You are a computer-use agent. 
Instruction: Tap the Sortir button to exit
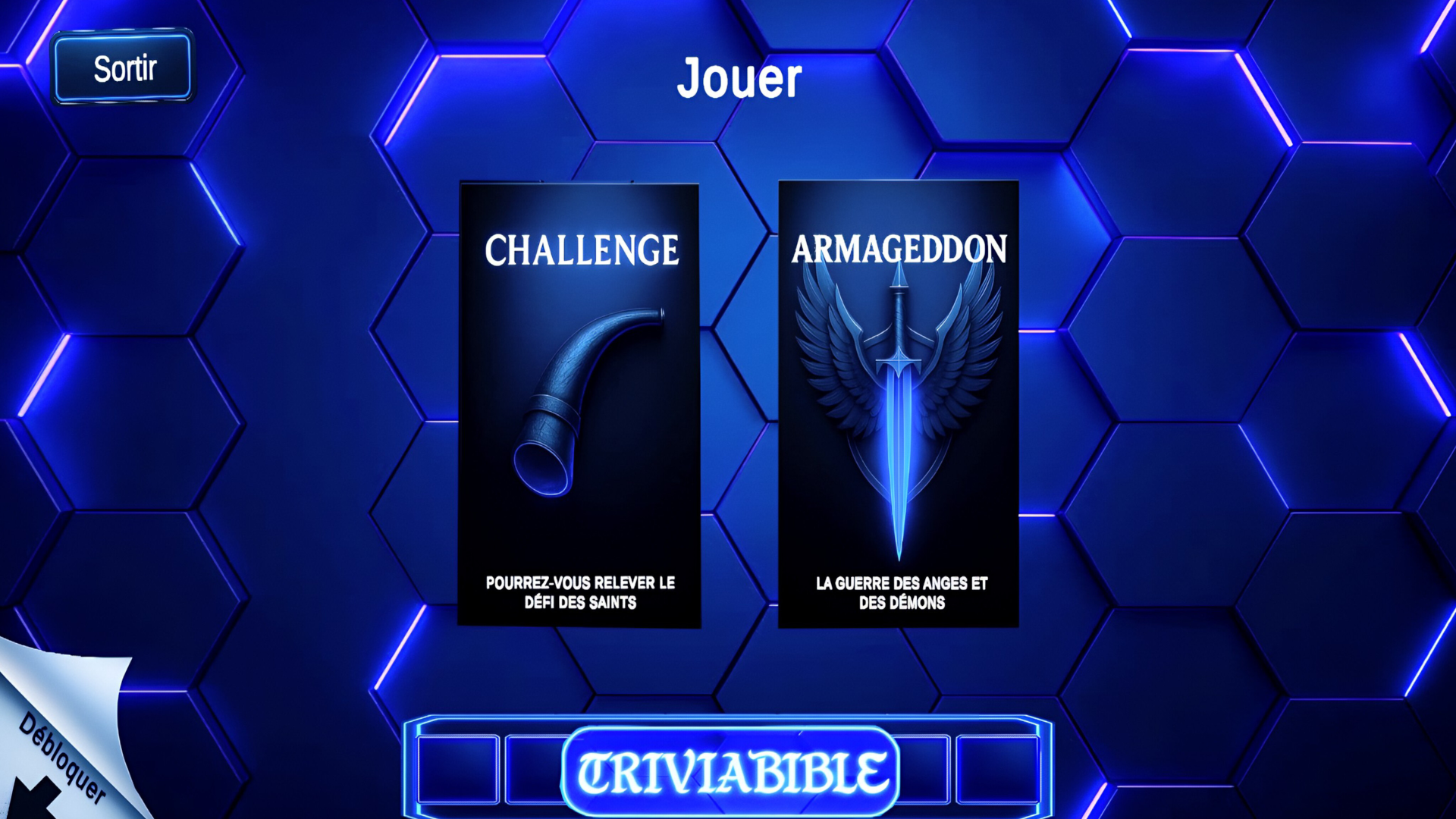click(124, 68)
